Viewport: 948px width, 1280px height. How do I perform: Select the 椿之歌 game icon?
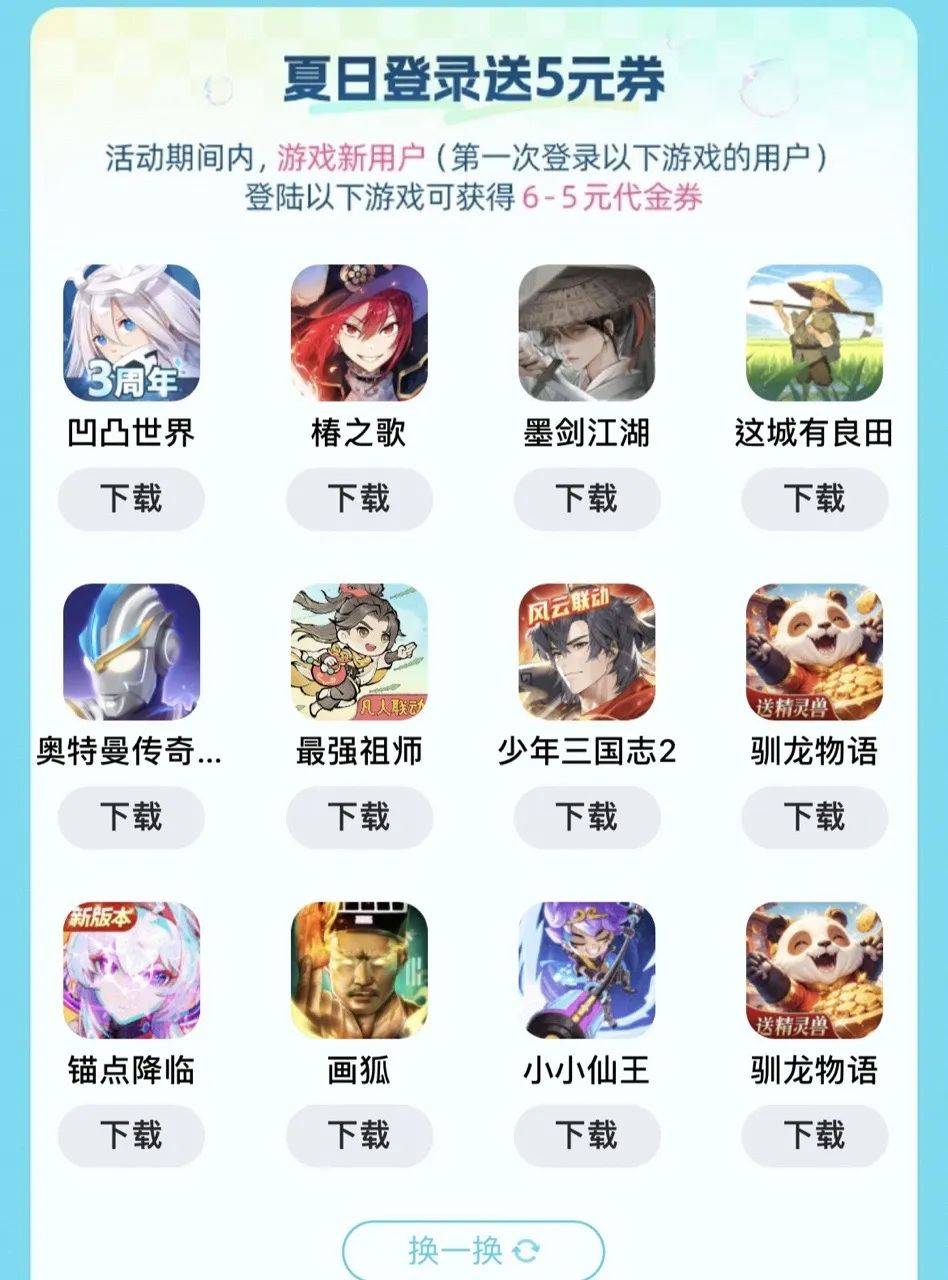point(359,334)
